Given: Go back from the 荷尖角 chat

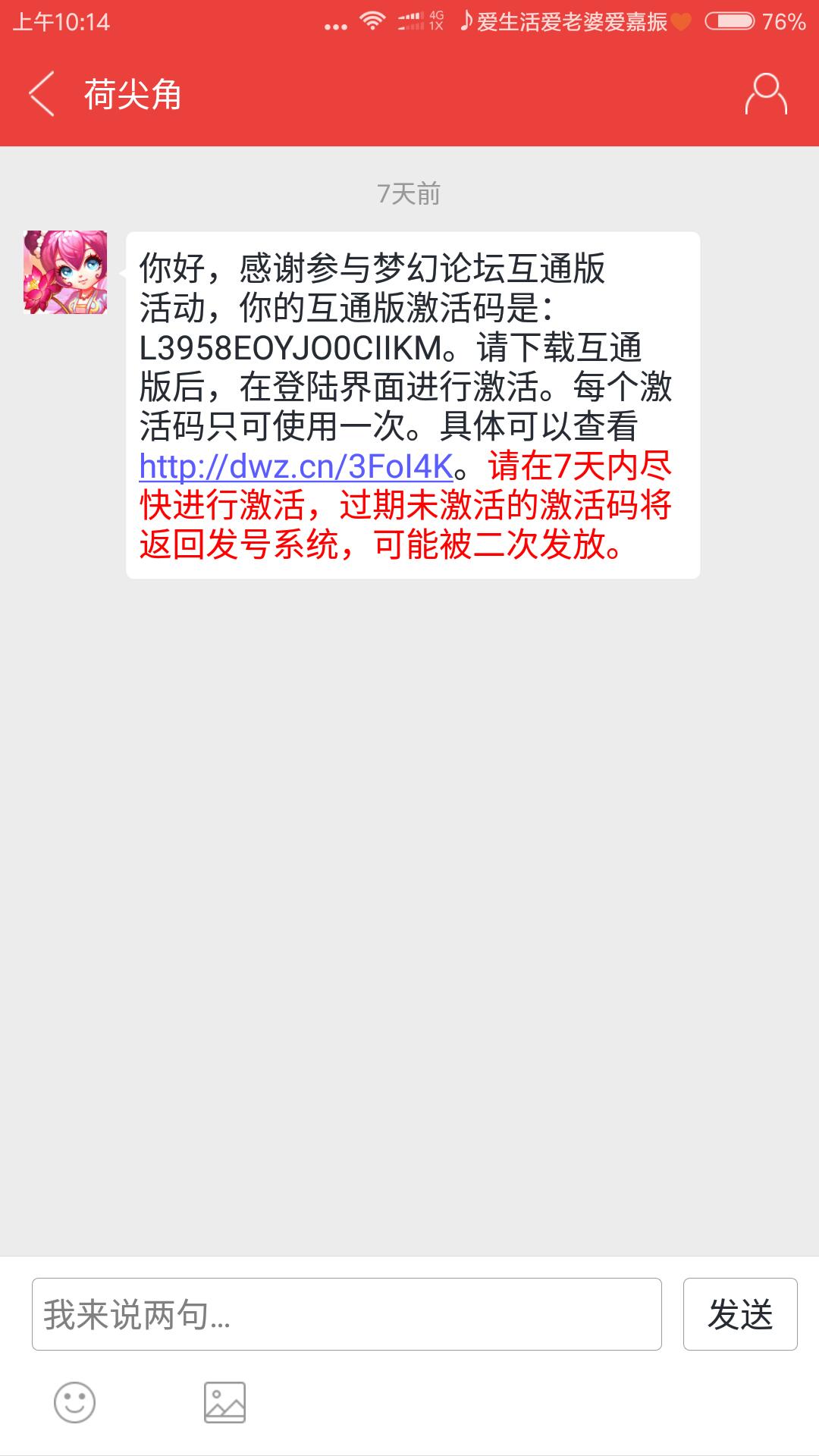Looking at the screenshot, I should [42, 94].
